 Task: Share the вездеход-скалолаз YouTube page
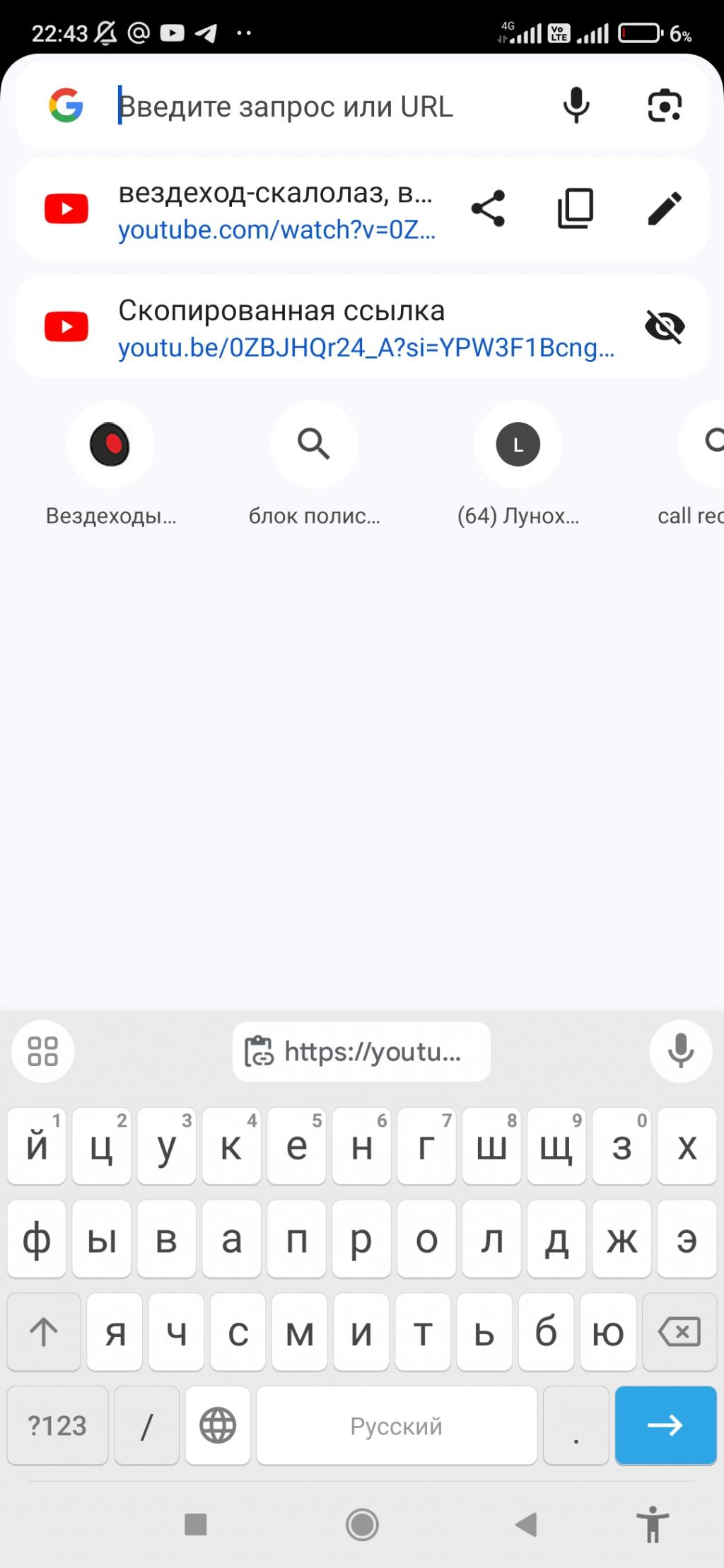click(x=488, y=209)
